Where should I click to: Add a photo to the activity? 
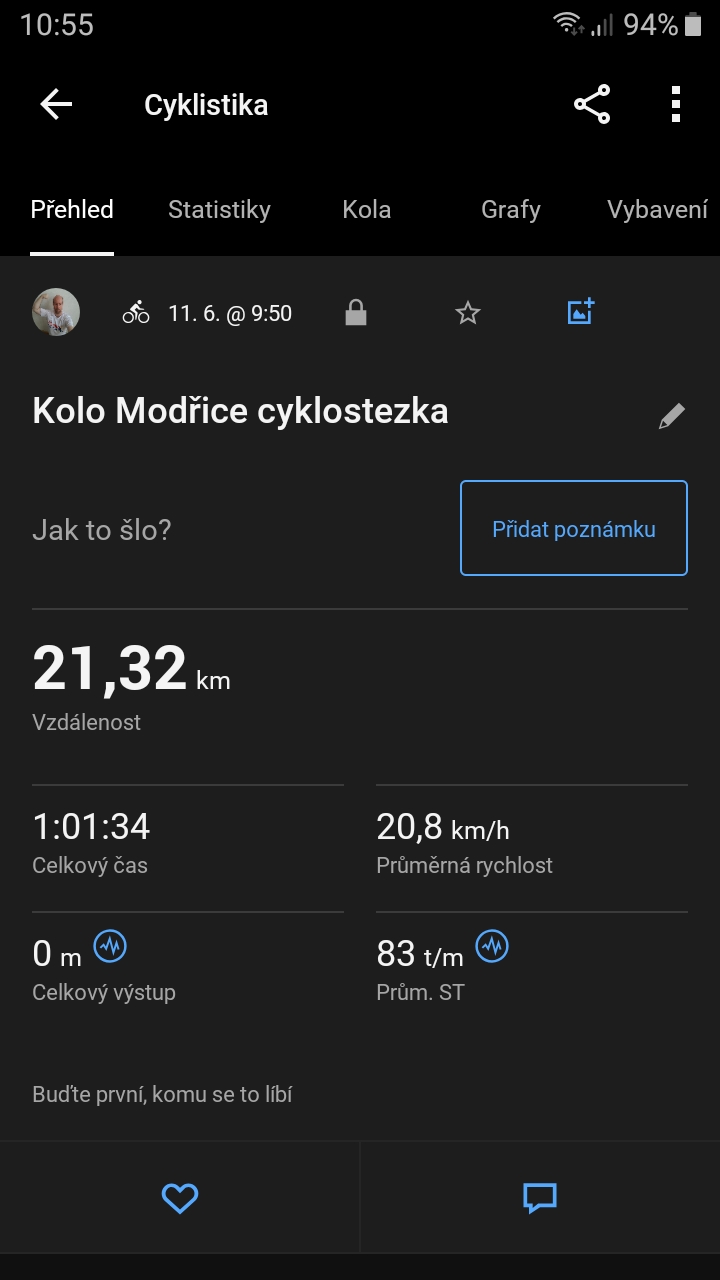581,312
